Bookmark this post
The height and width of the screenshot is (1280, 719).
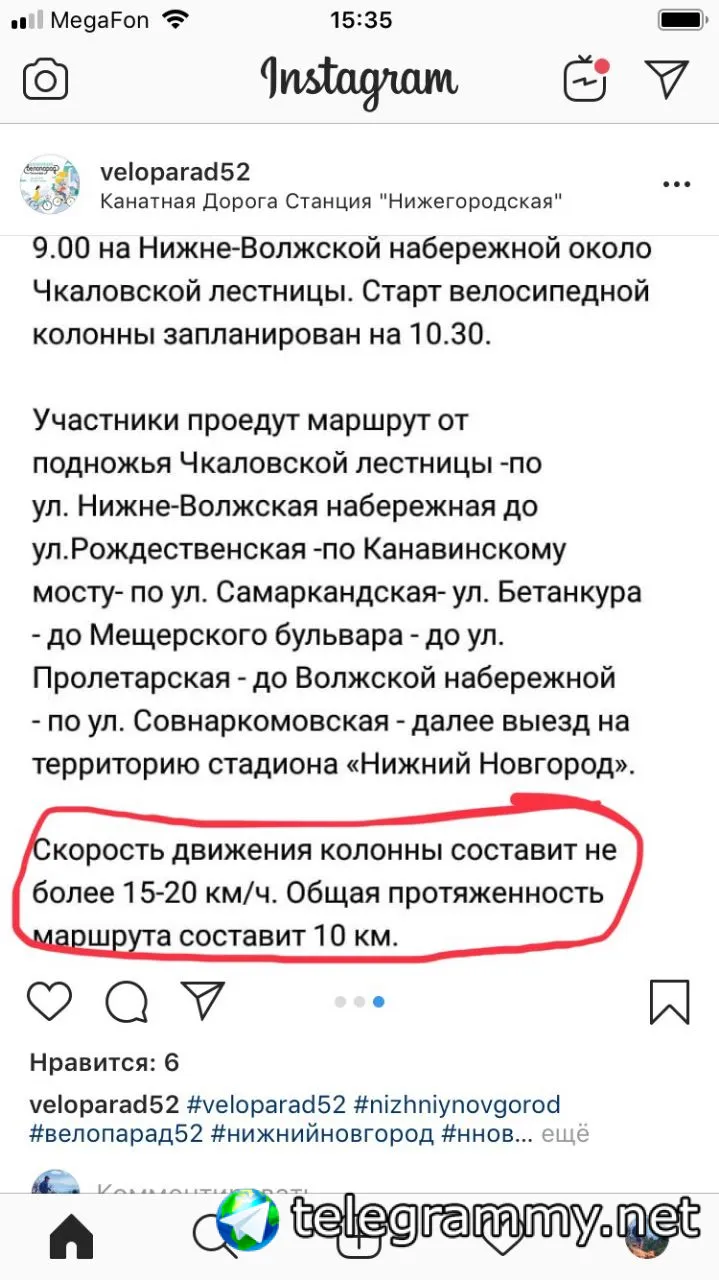669,1001
